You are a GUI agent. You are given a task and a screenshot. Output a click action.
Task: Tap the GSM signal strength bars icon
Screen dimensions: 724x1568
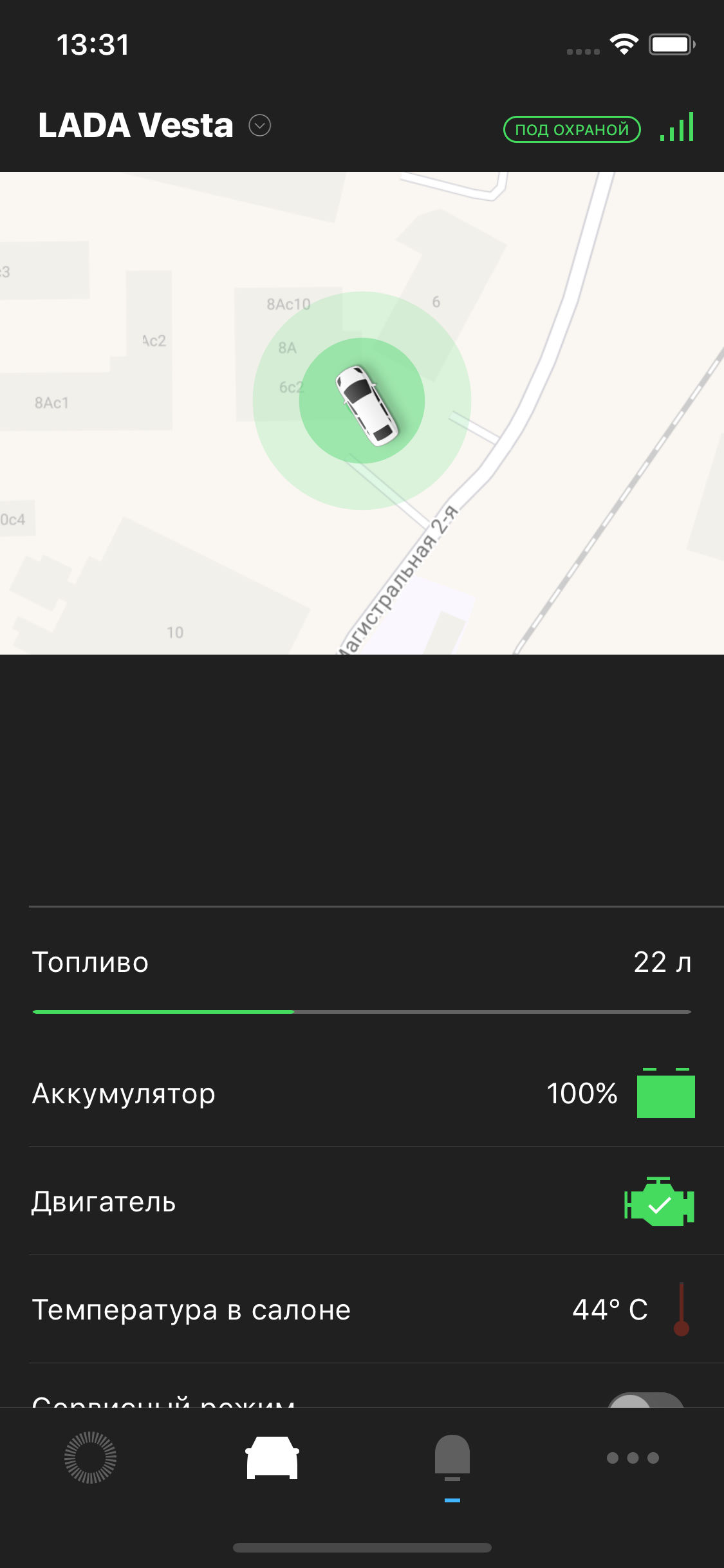click(x=676, y=127)
